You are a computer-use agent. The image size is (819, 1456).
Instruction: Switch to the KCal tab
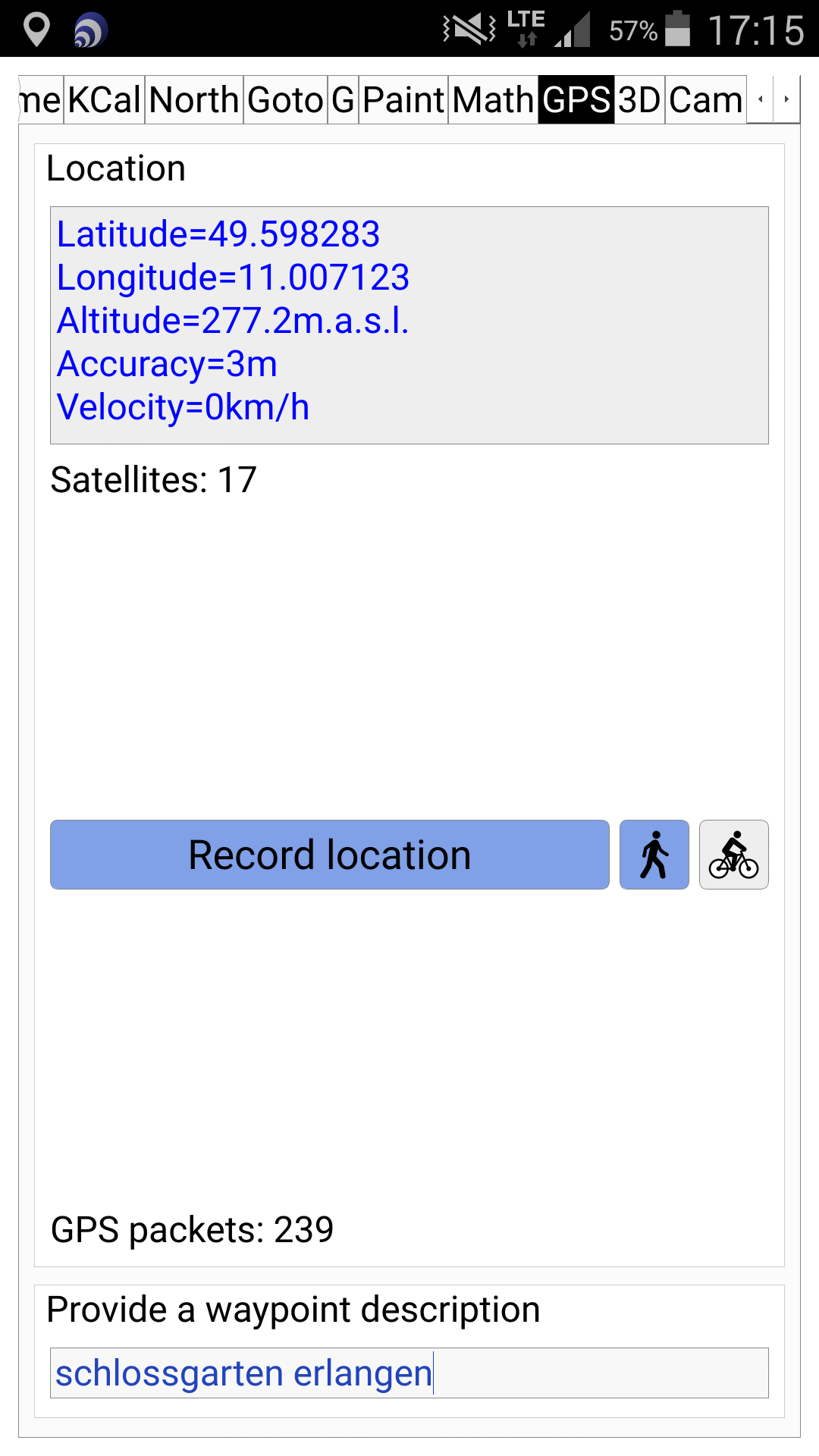(104, 99)
